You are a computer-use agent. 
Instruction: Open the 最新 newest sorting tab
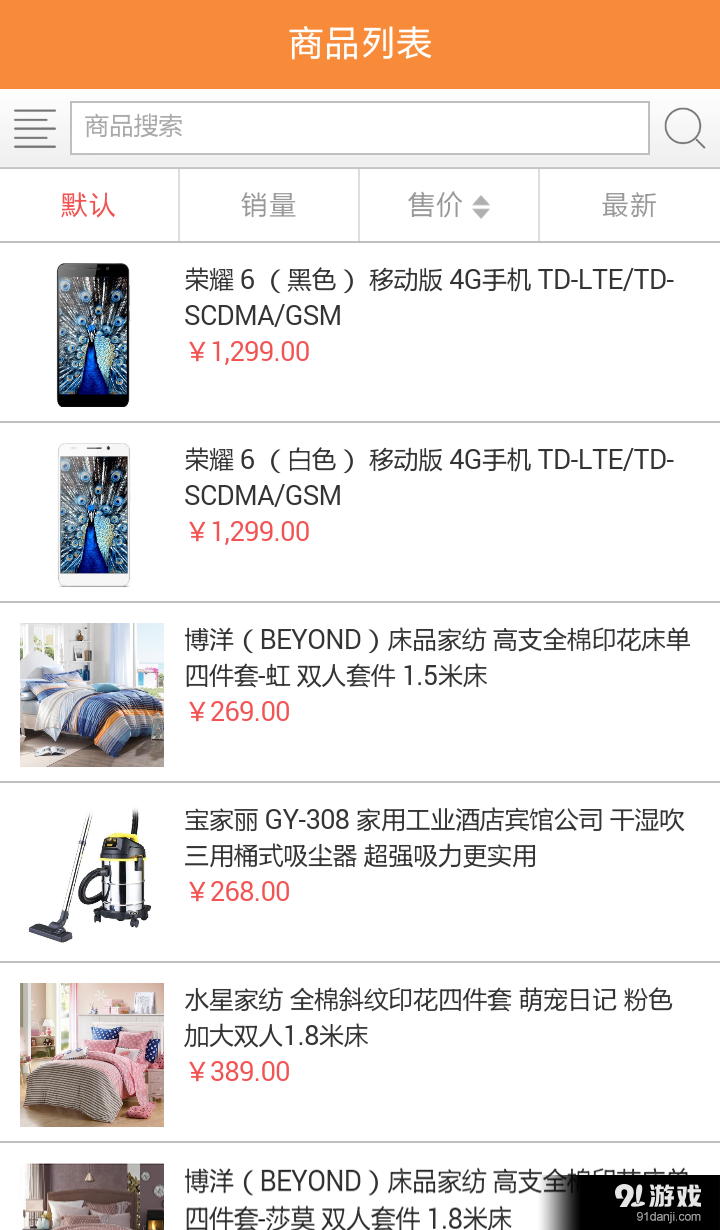pos(629,204)
